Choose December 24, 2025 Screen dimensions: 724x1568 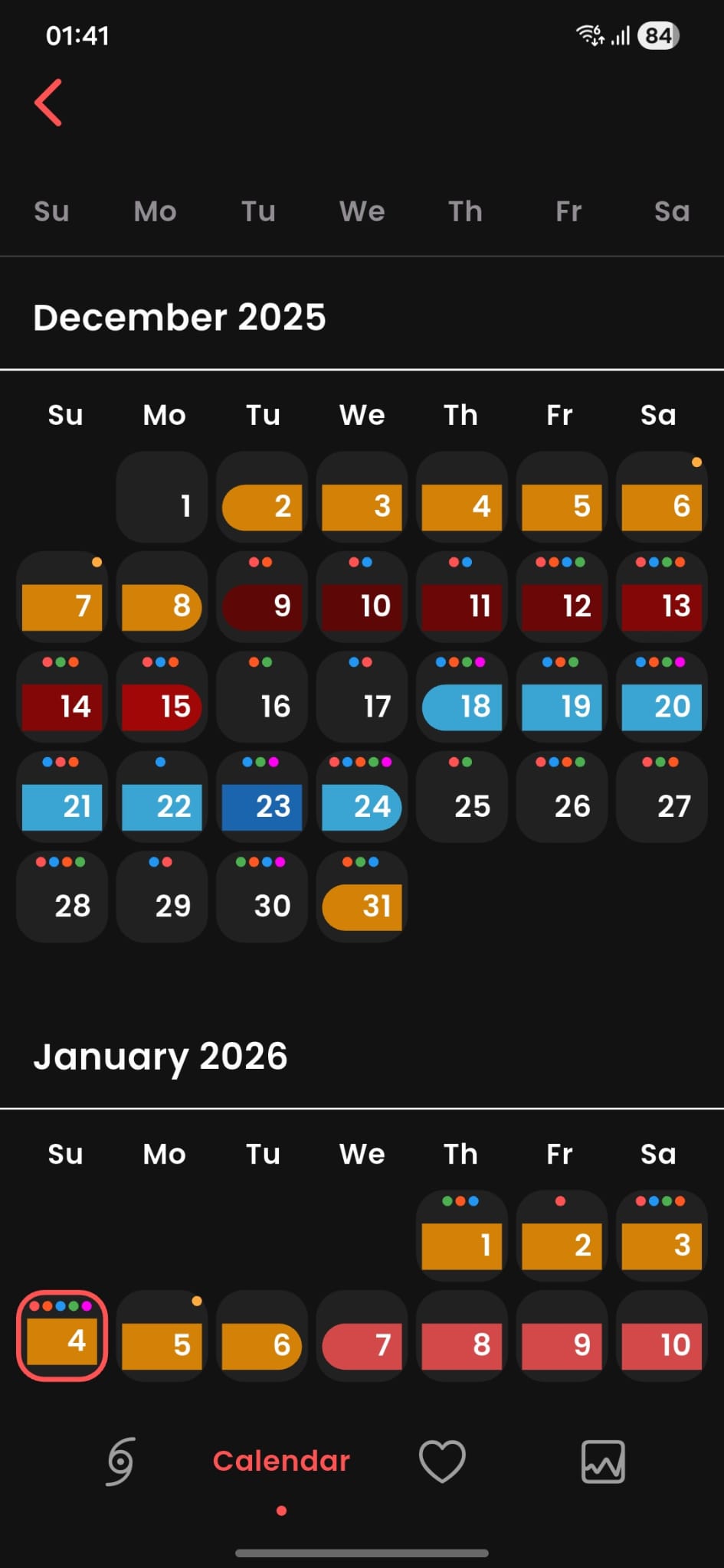point(362,798)
